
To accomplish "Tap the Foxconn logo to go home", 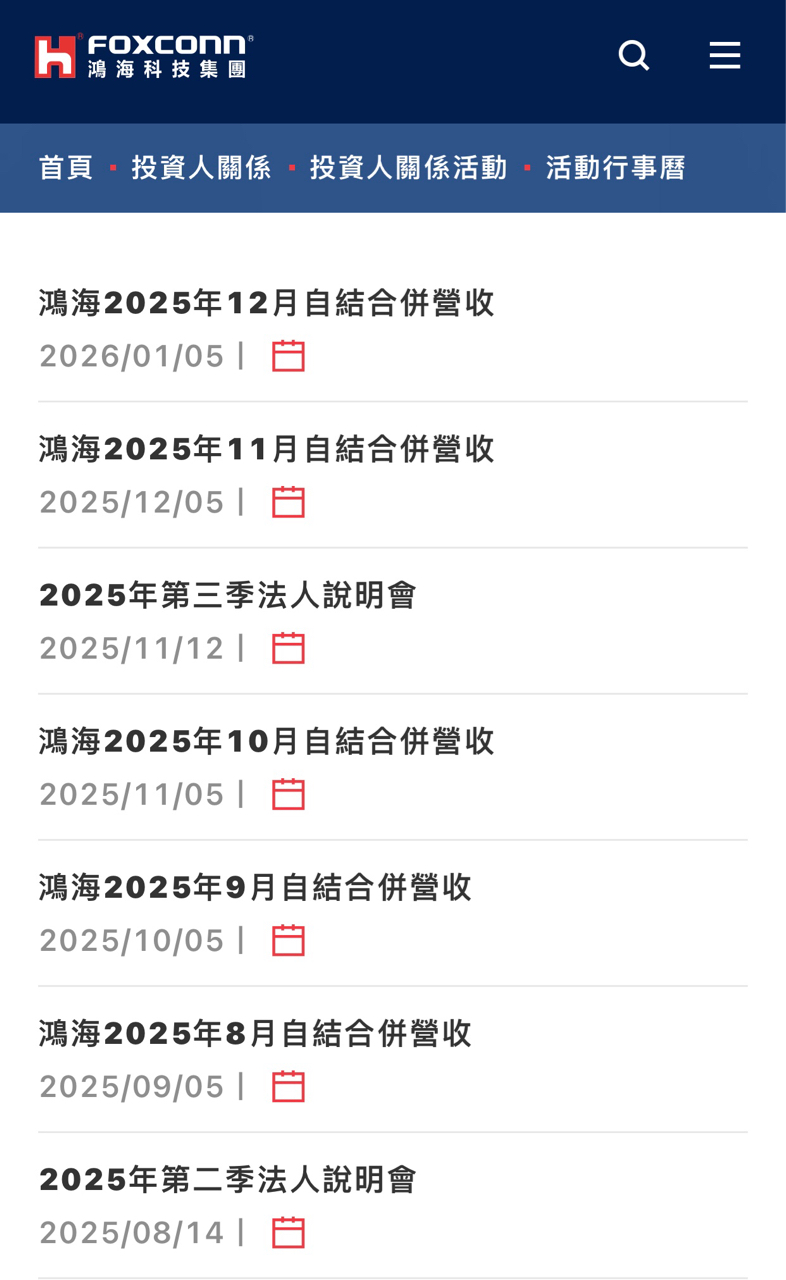I will click(x=144, y=57).
